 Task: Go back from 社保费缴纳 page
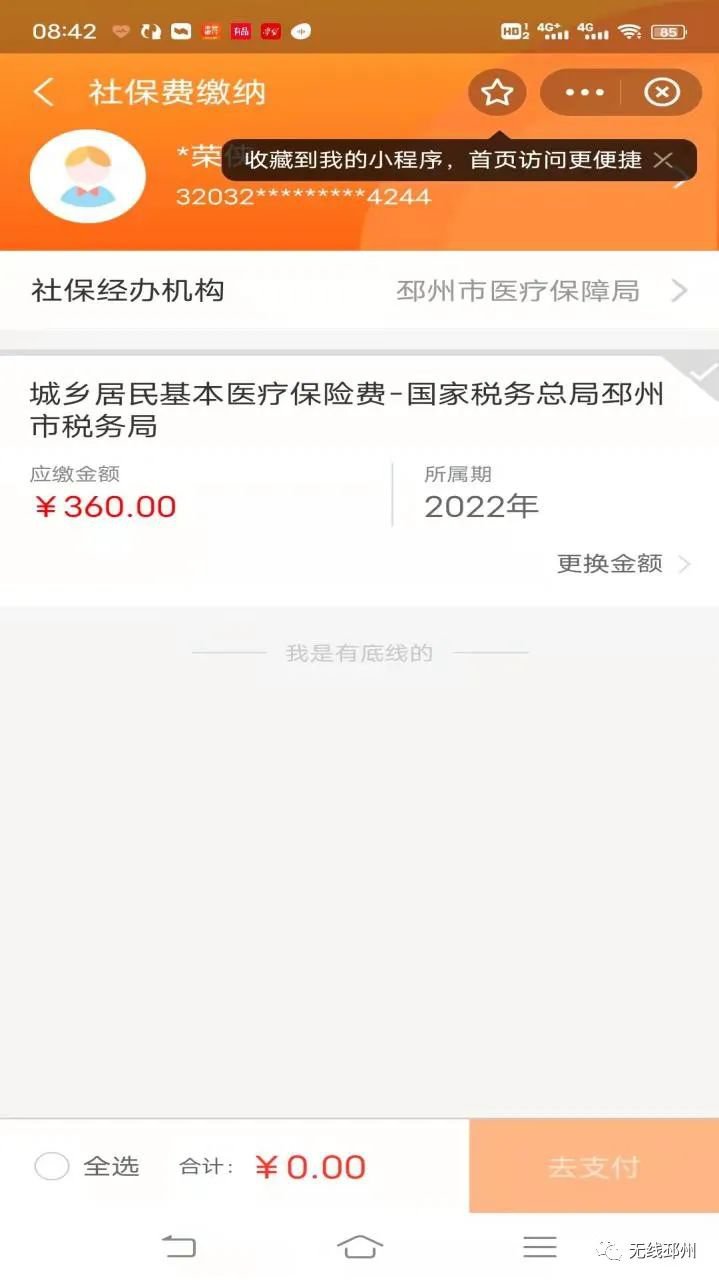(43, 93)
